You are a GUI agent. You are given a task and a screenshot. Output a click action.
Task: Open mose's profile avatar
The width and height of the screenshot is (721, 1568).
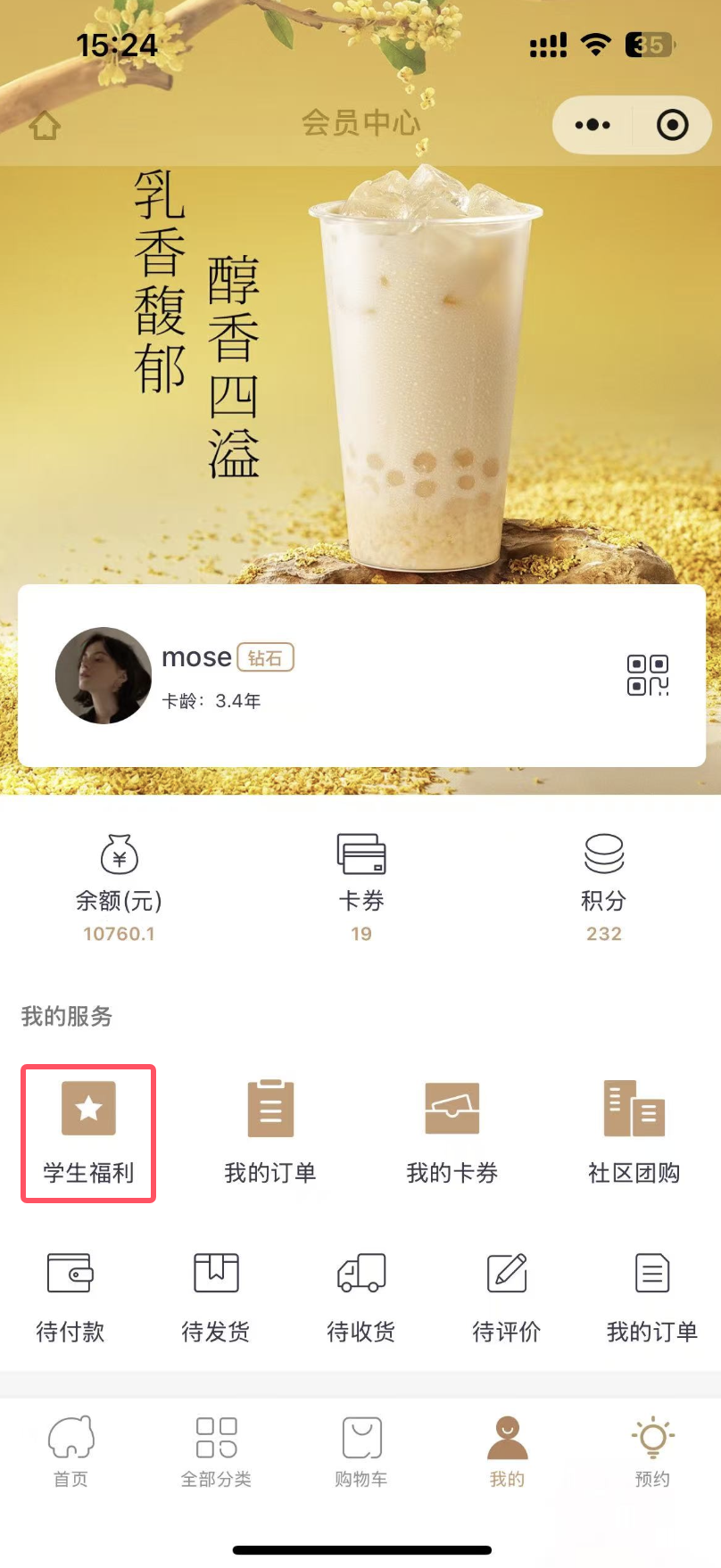point(104,675)
